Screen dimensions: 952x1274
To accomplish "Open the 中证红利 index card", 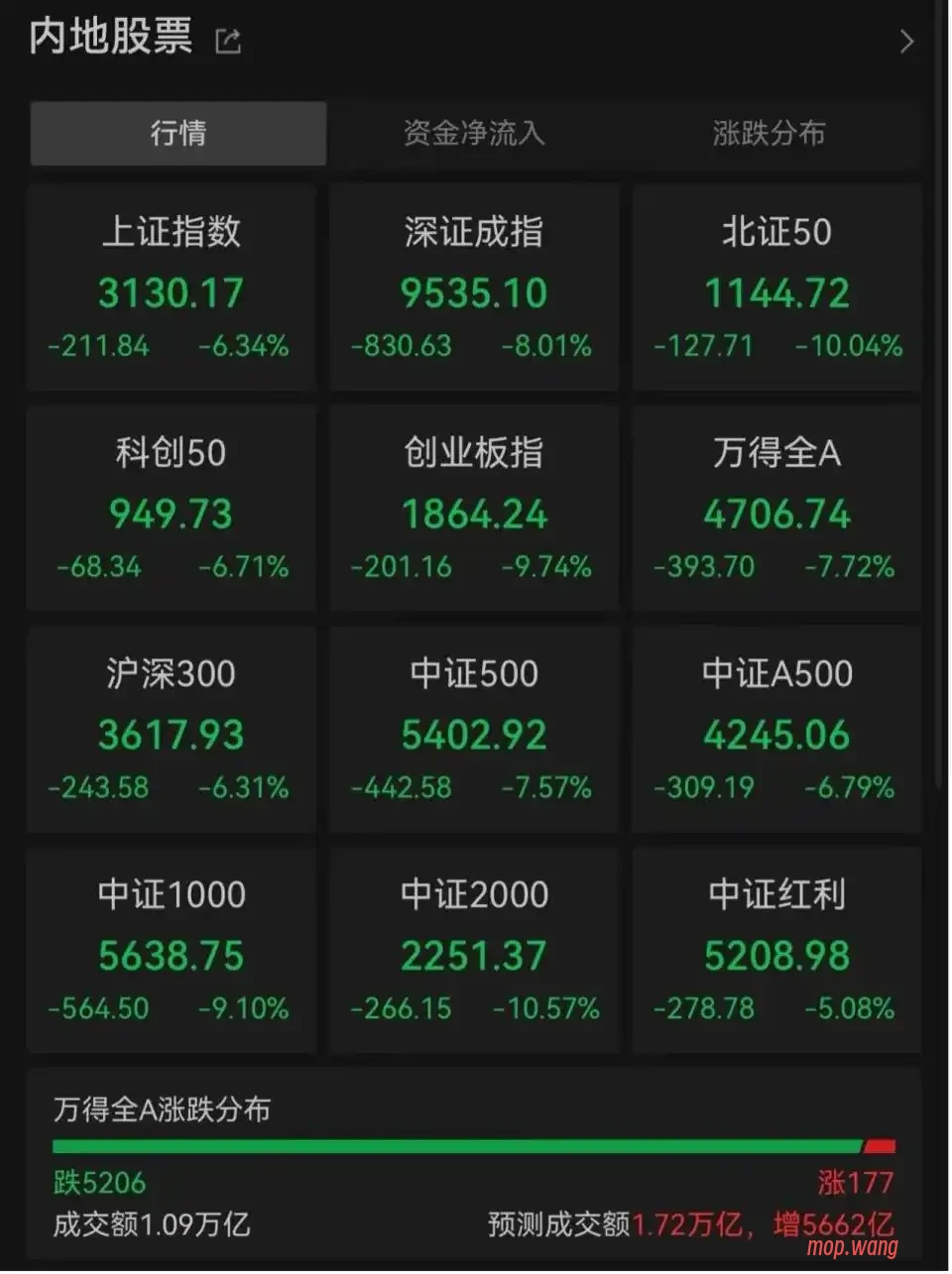I will pyautogui.click(x=776, y=950).
